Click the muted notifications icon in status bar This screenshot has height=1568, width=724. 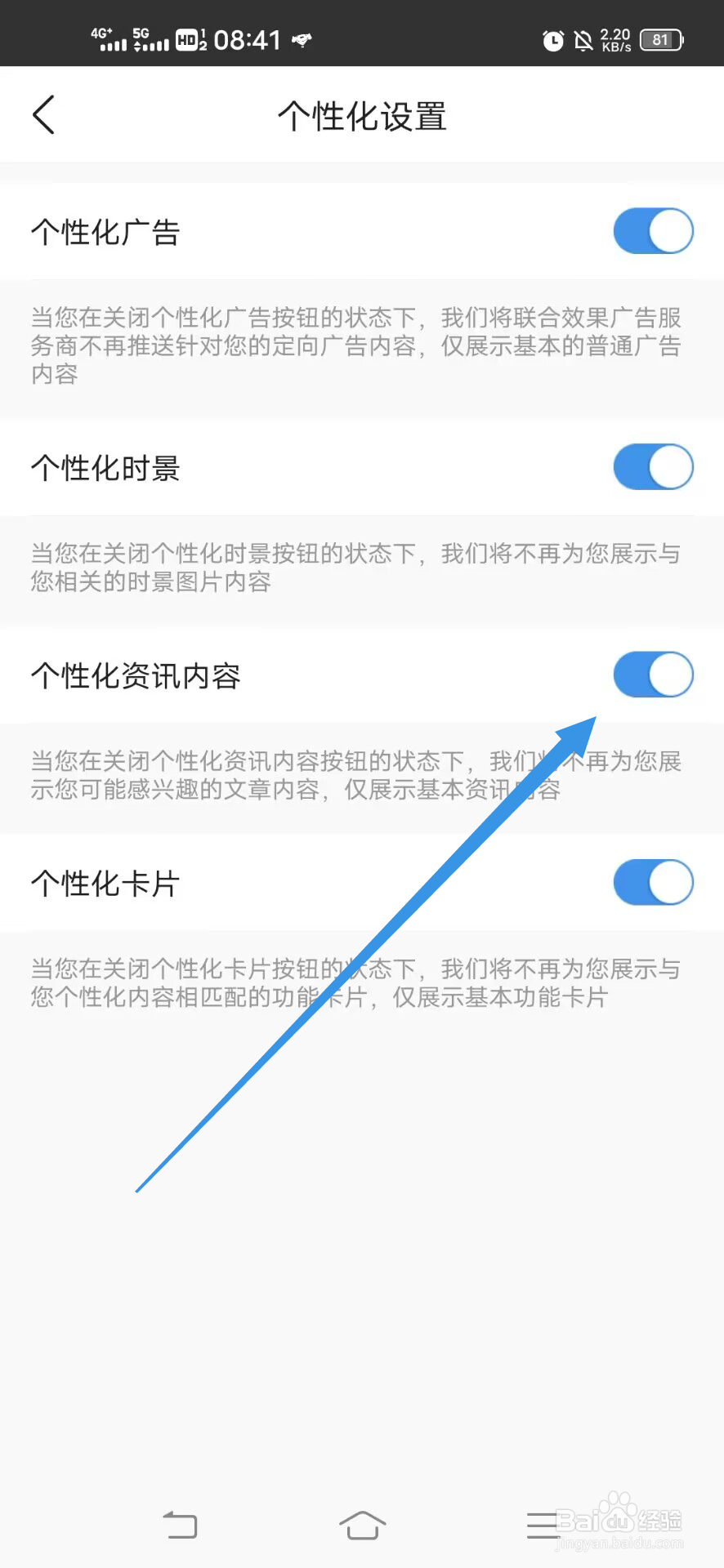coord(583,39)
